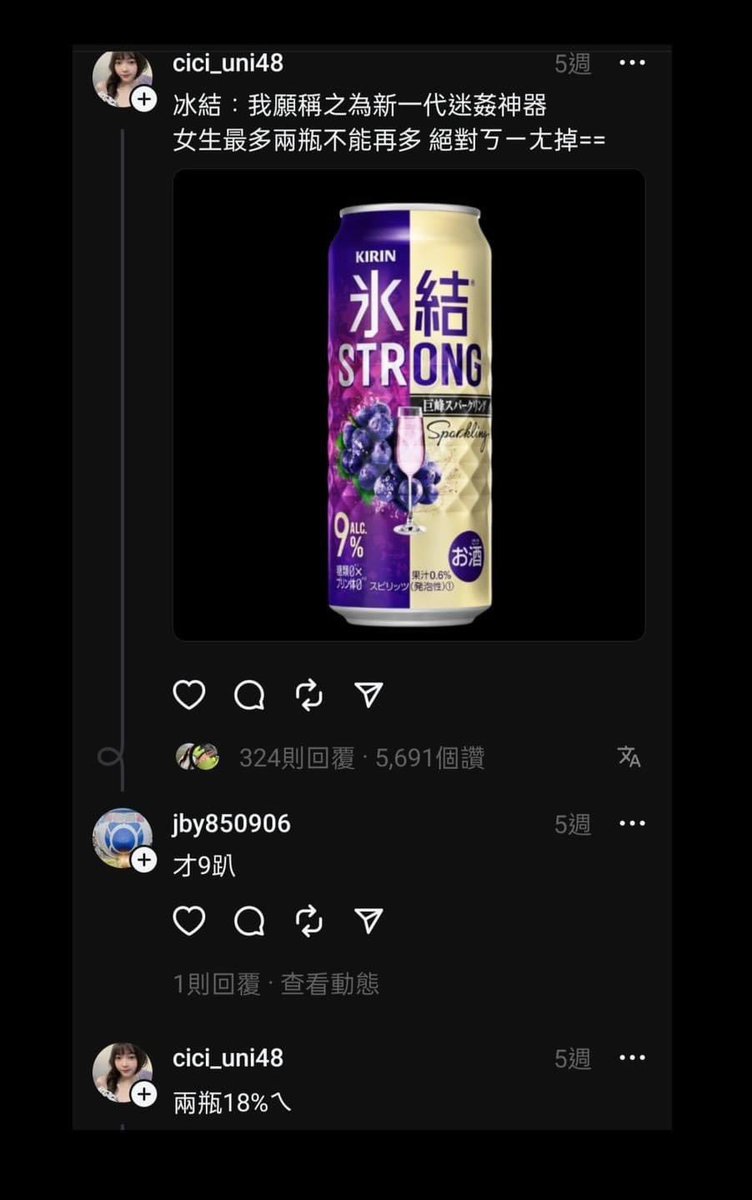Screen dimensions: 752x1200
Task: Share jby850906's reply via the send icon
Action: 370,918
